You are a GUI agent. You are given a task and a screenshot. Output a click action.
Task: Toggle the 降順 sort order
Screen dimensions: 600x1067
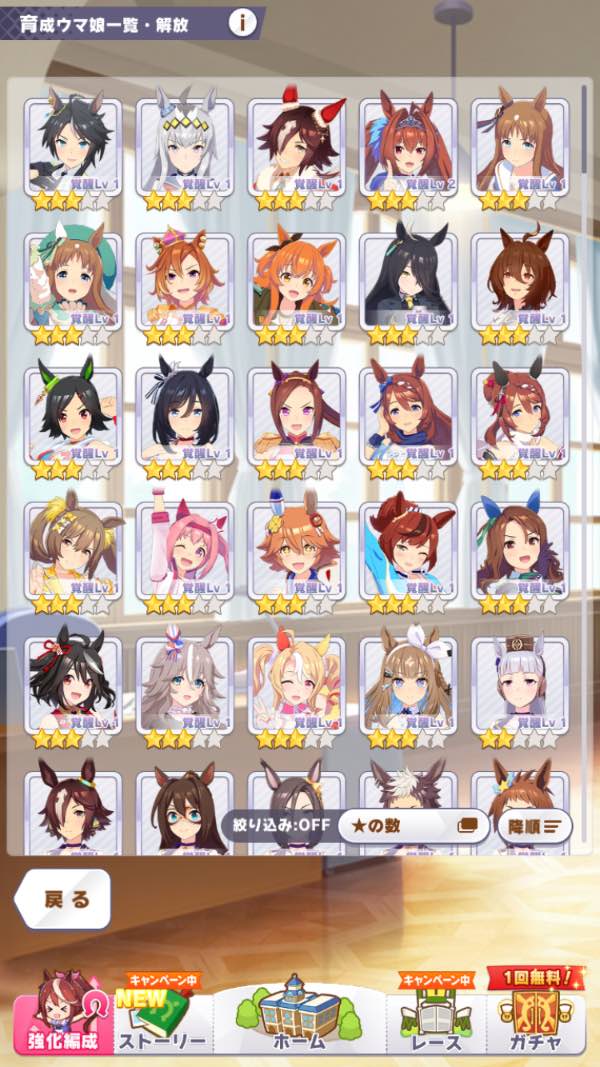pos(535,826)
